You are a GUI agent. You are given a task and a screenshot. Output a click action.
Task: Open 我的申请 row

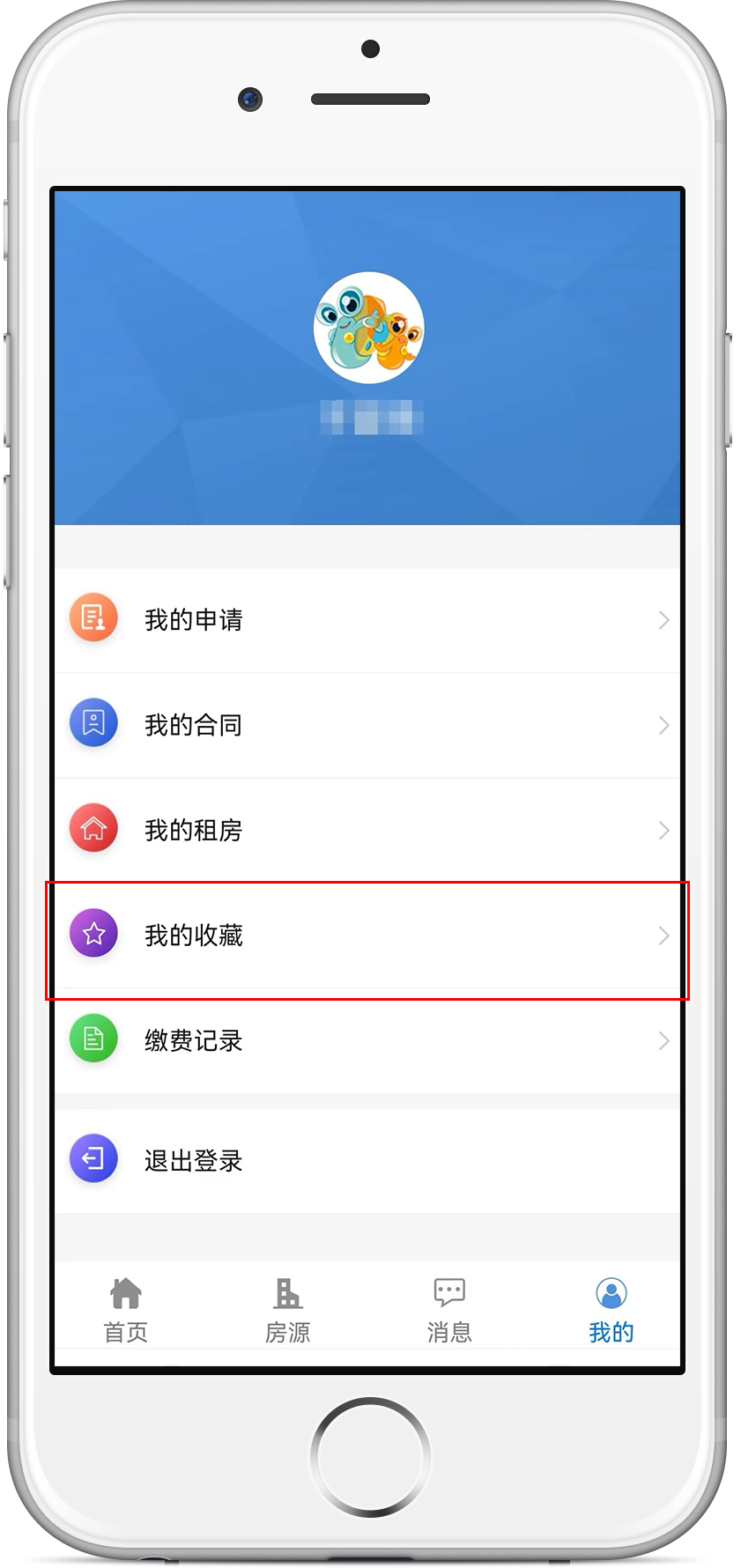click(367, 620)
